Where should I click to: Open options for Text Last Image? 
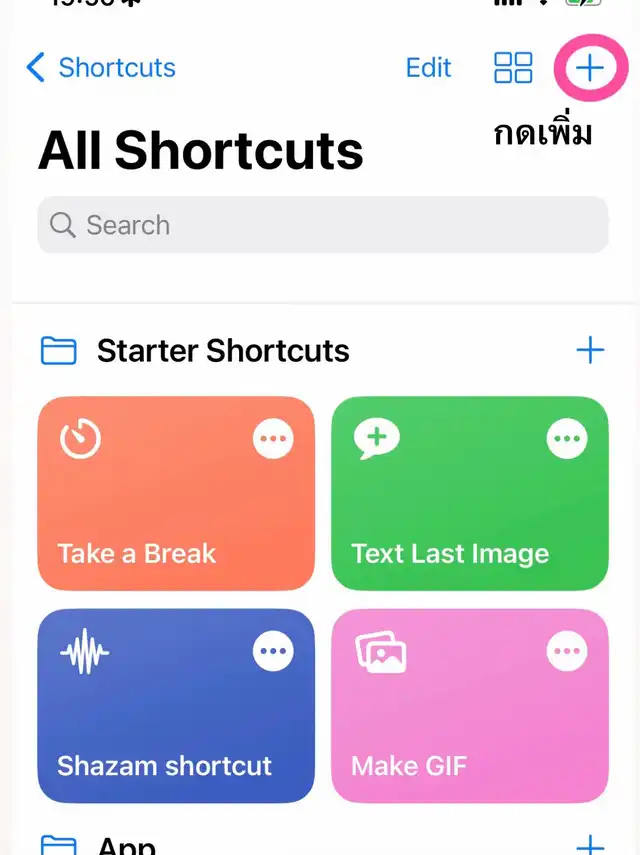pyautogui.click(x=567, y=439)
